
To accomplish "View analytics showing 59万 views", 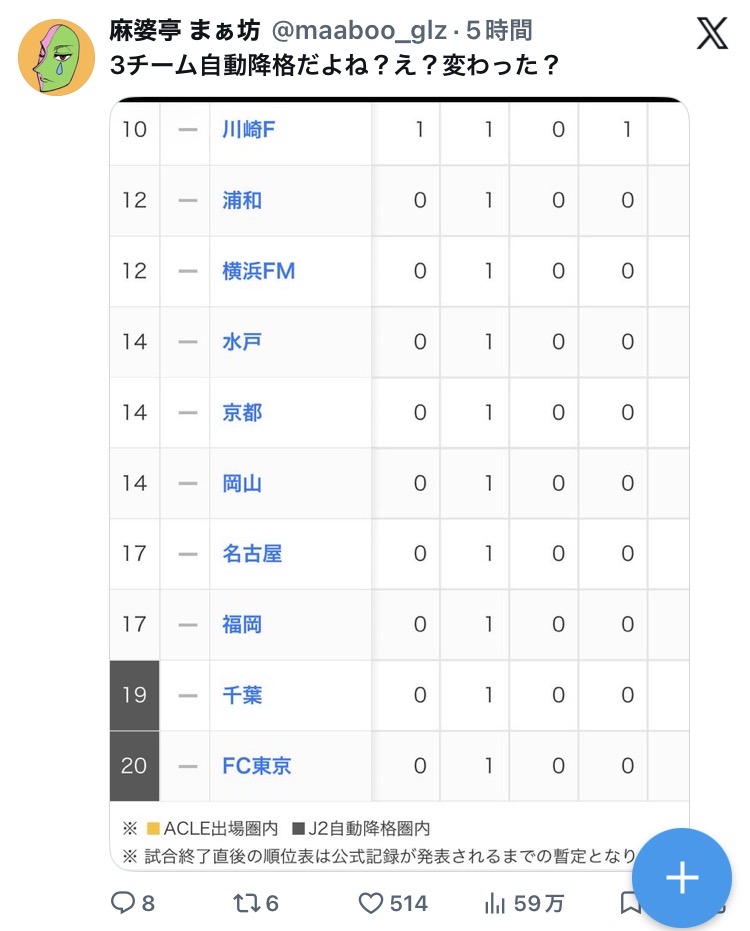I will pyautogui.click(x=524, y=903).
